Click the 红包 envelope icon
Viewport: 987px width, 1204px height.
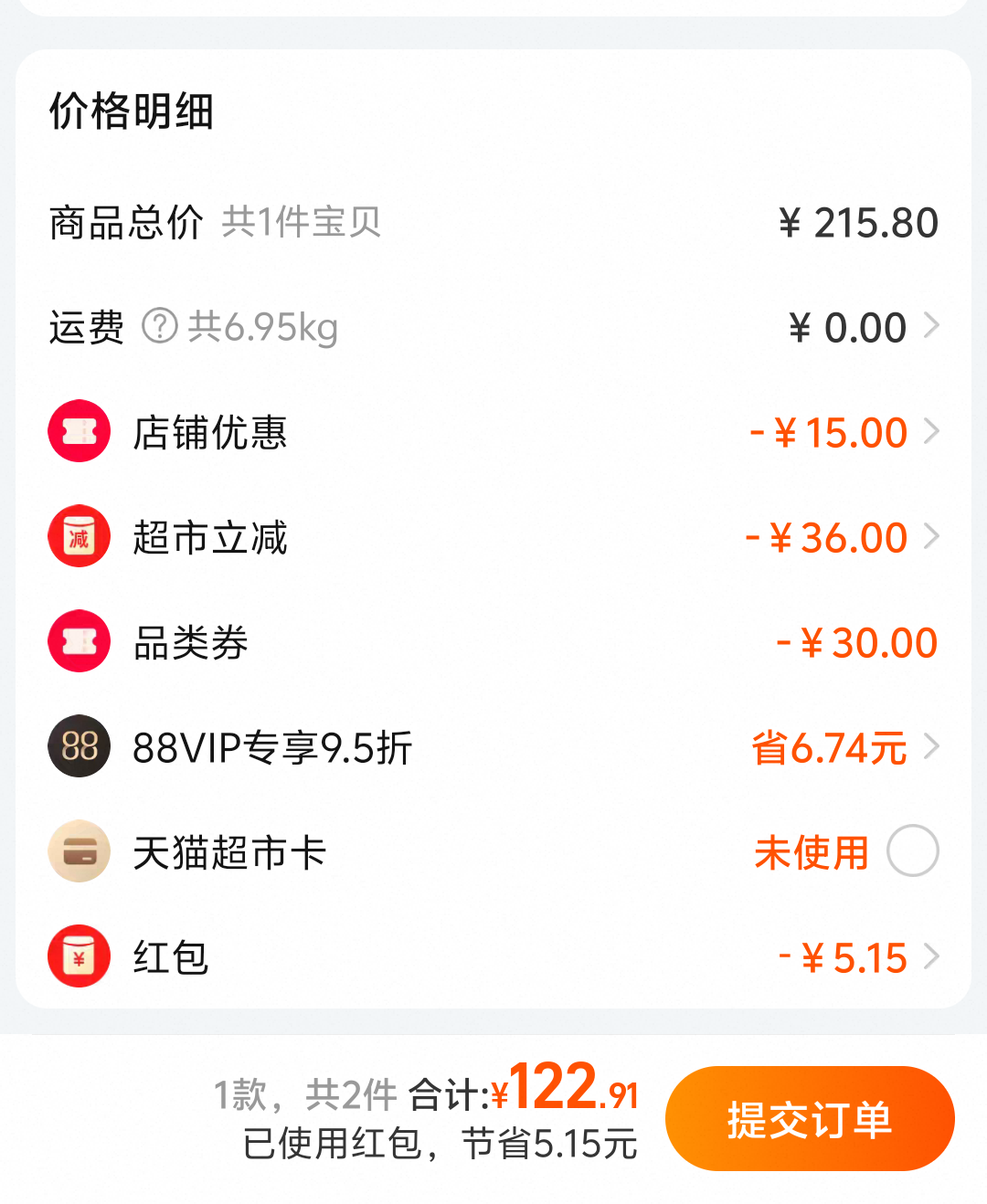(x=79, y=956)
